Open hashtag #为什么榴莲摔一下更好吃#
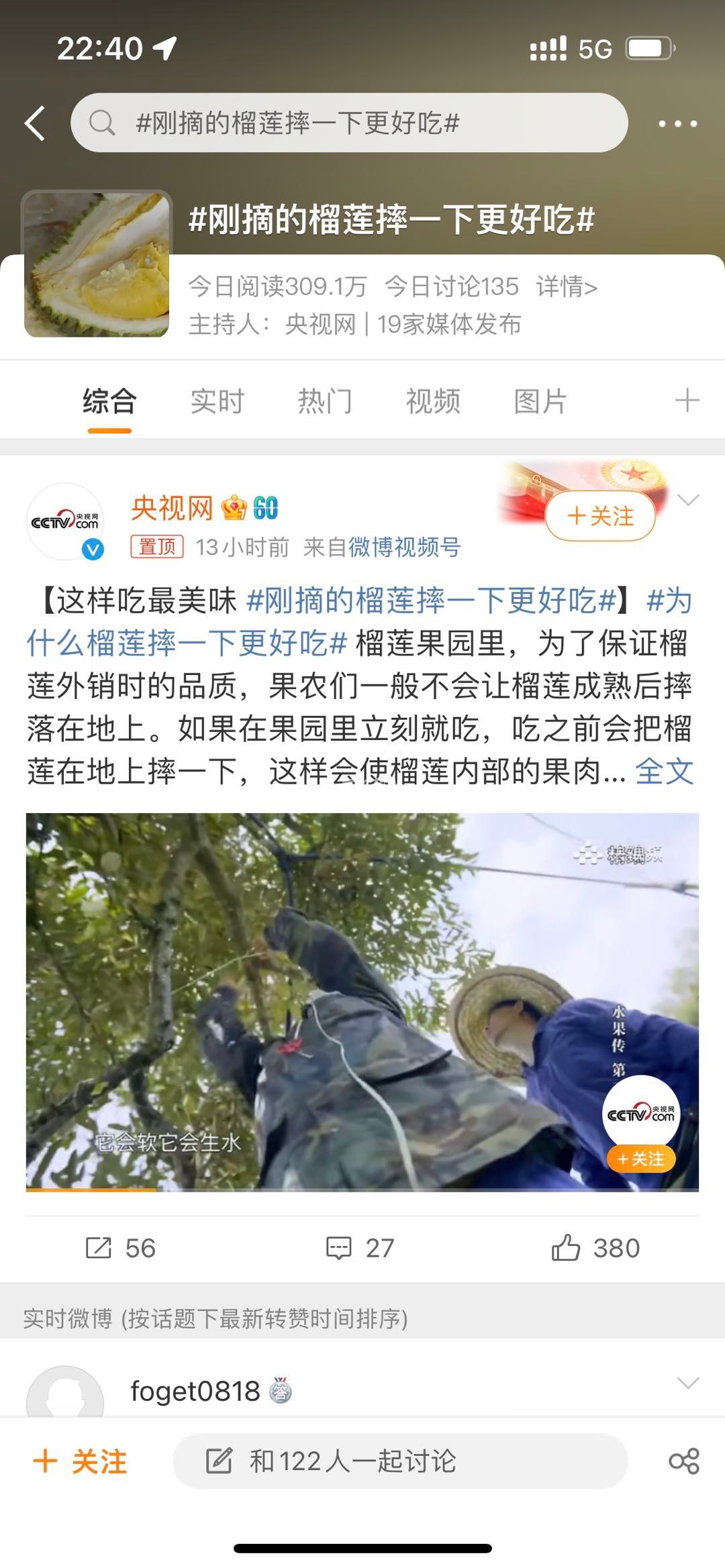This screenshot has width=725, height=1568. point(188,643)
